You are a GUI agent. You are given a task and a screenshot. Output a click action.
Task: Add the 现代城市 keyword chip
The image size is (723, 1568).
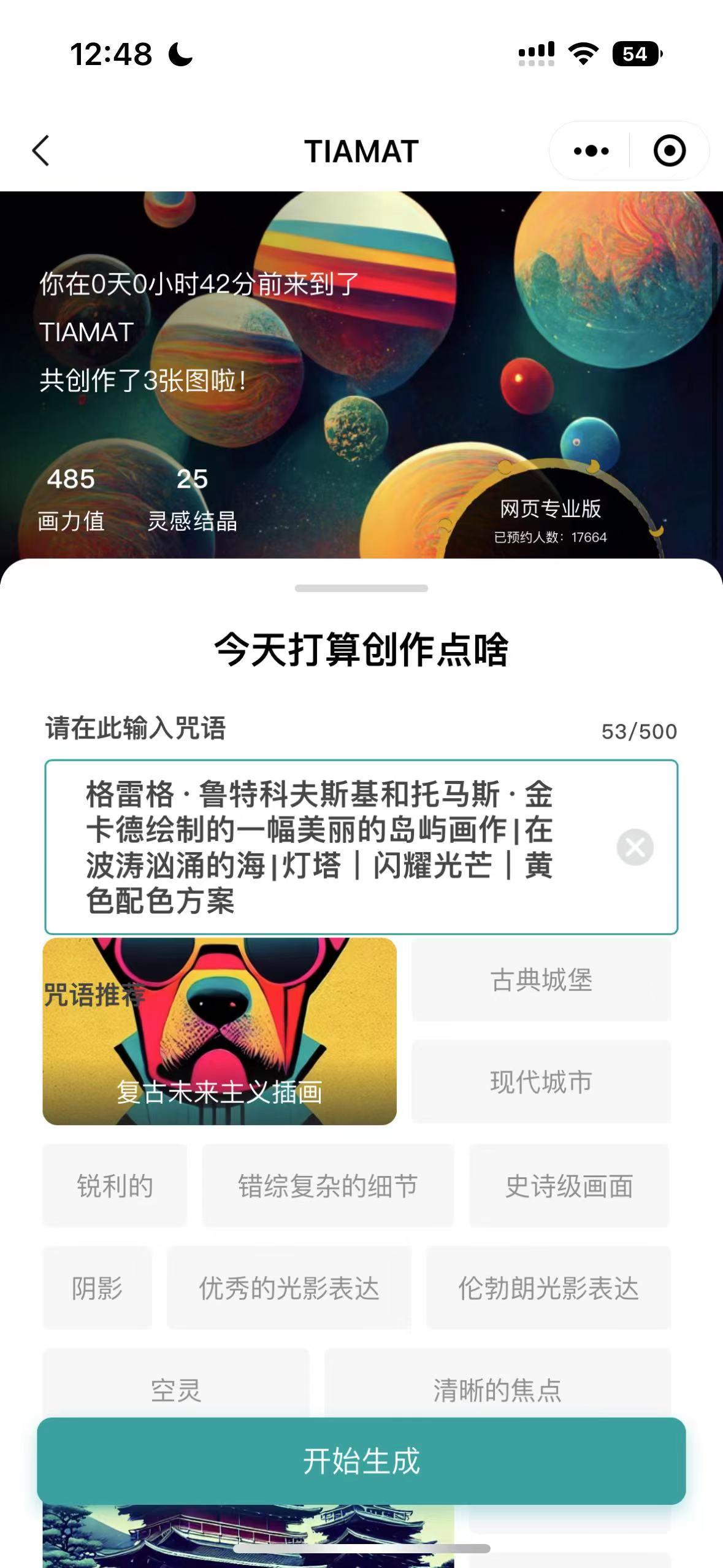tap(541, 1082)
